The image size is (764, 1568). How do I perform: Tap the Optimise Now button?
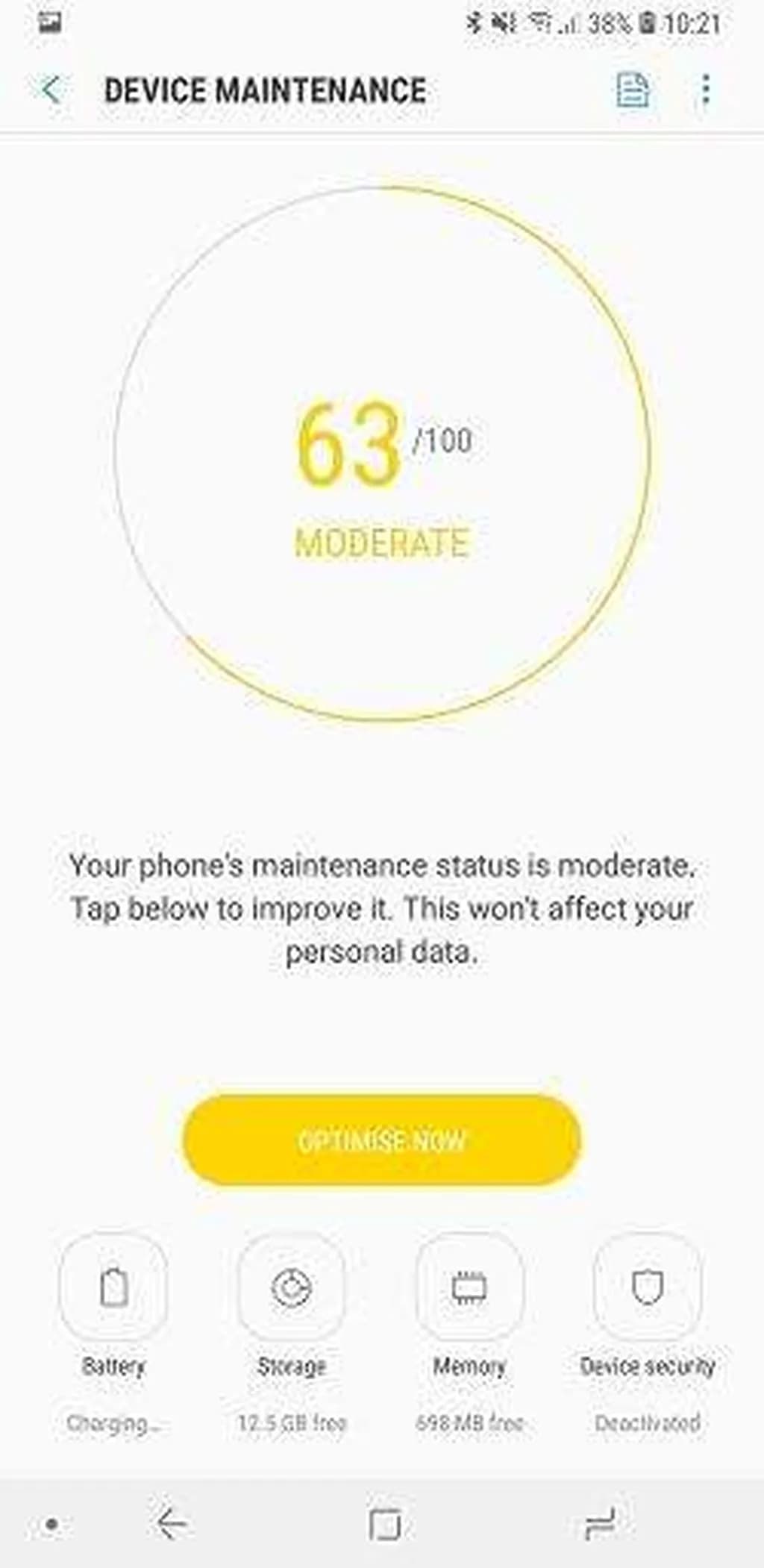coord(381,1140)
